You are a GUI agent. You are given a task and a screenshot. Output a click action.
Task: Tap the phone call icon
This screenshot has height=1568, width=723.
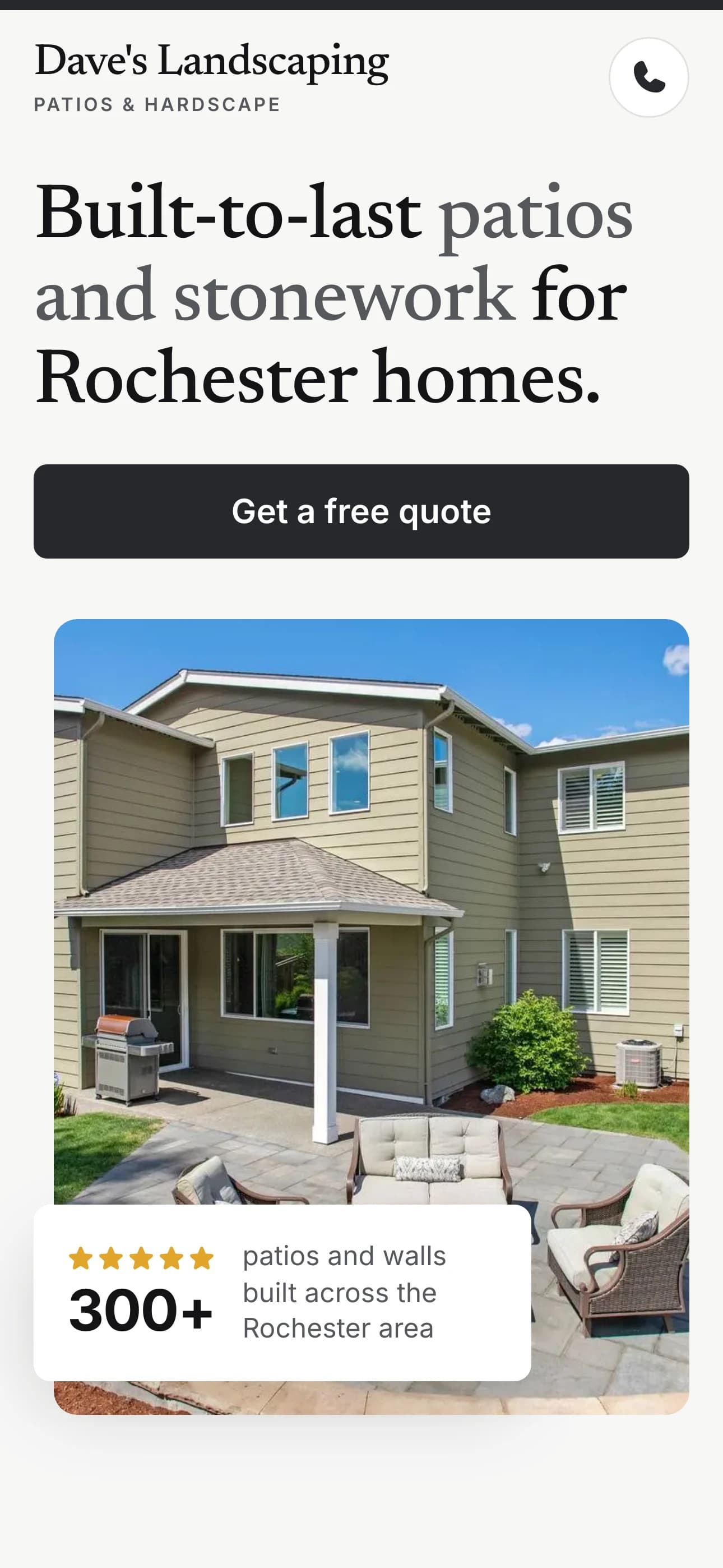click(x=649, y=77)
